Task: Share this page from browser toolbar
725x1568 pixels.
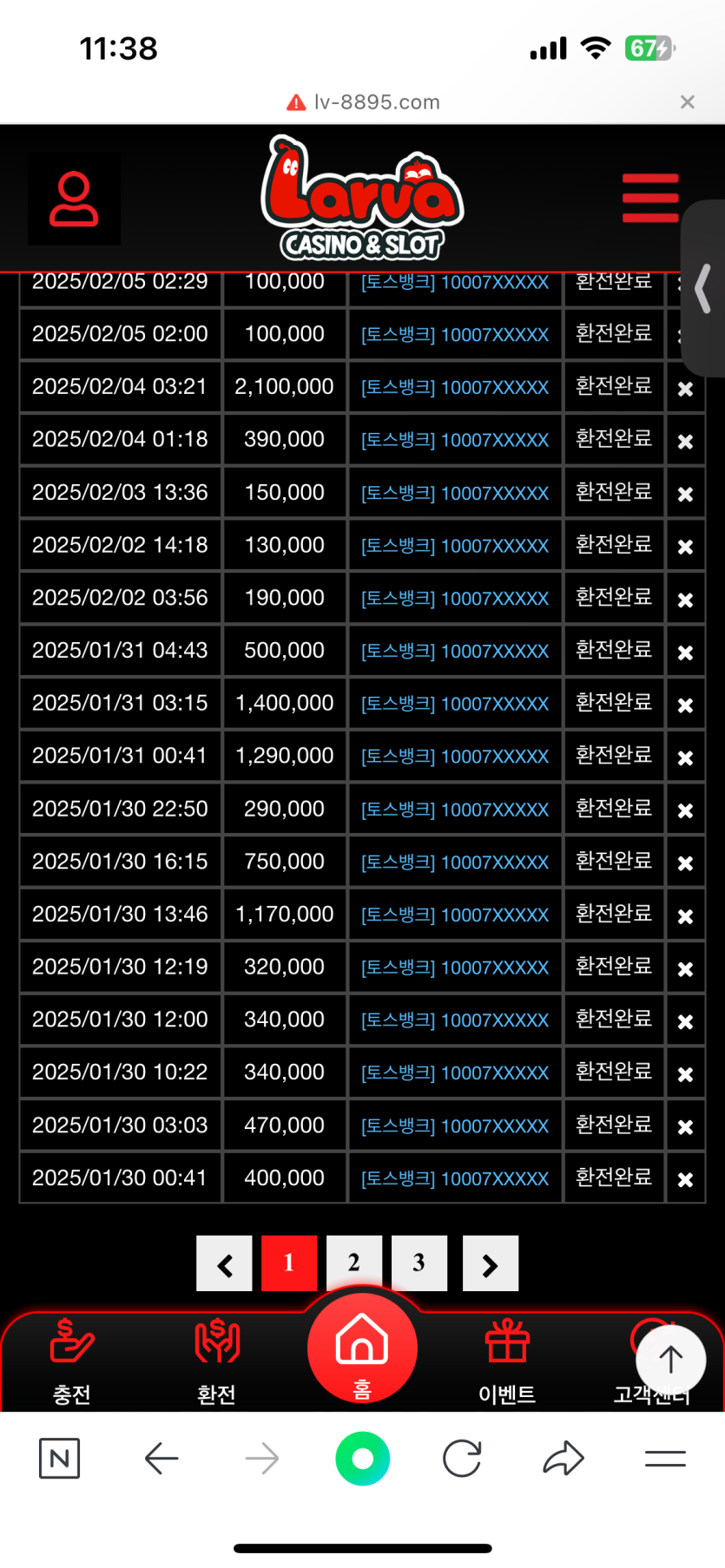Action: click(x=564, y=1459)
